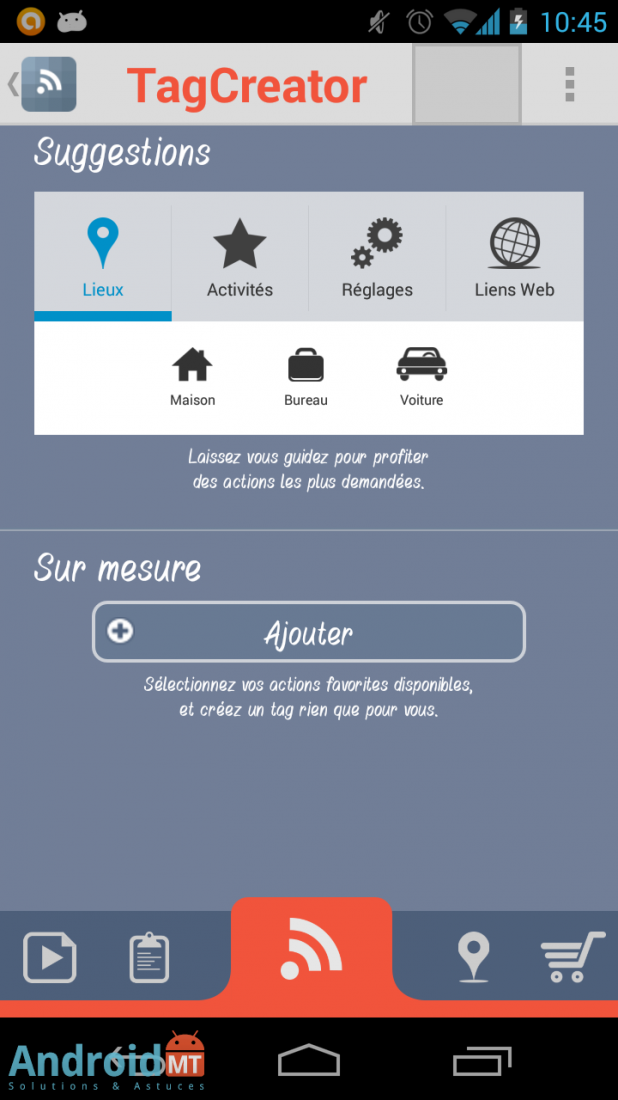
Task: Open the video play tab
Action: point(50,957)
